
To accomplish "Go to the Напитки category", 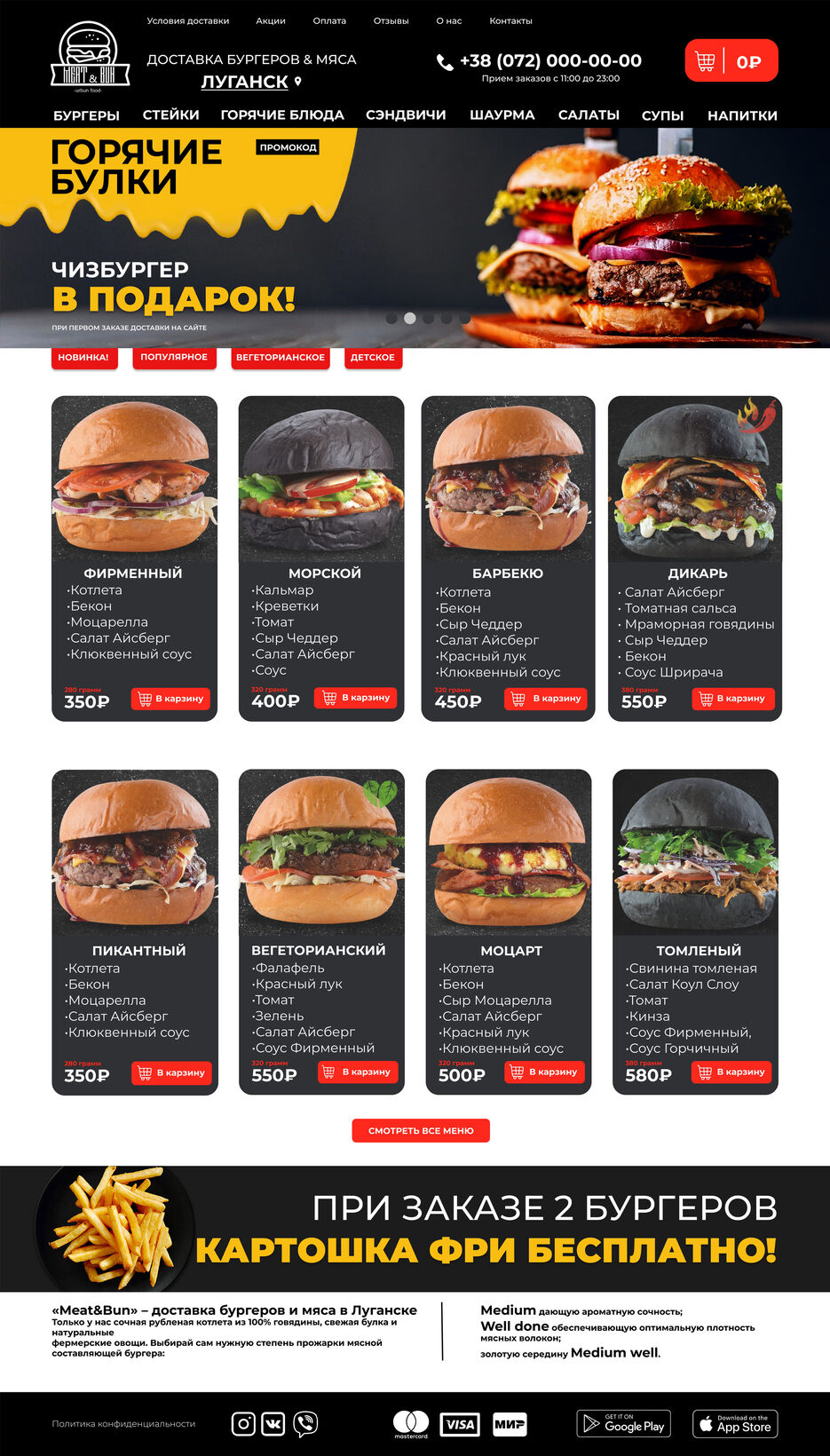I will coord(742,115).
